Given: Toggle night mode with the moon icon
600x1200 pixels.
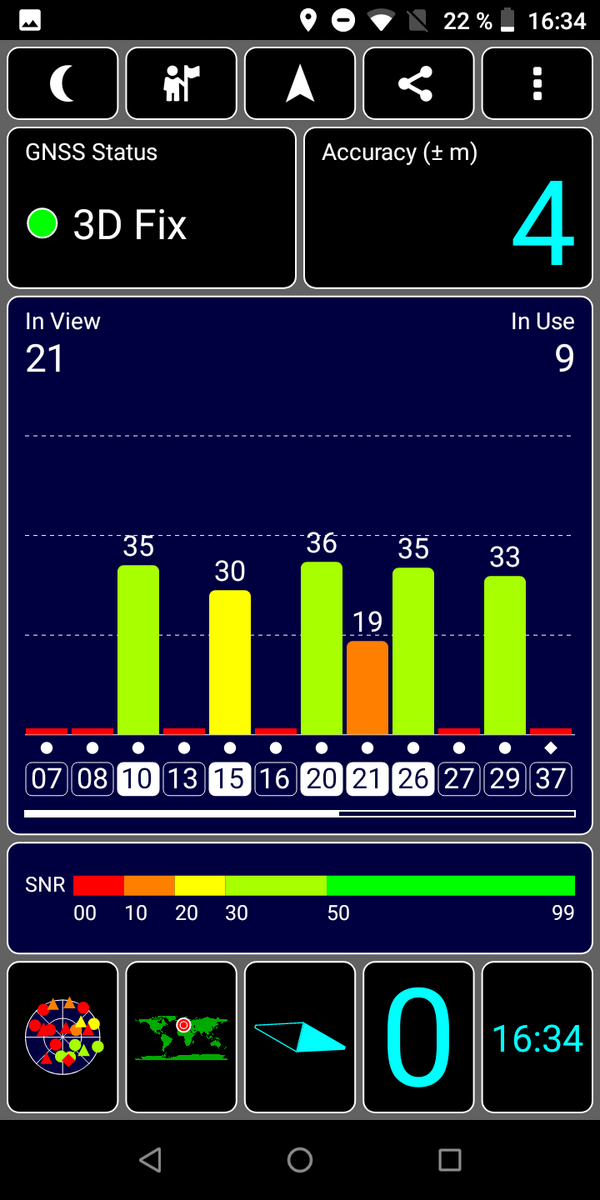Looking at the screenshot, I should click(x=63, y=84).
